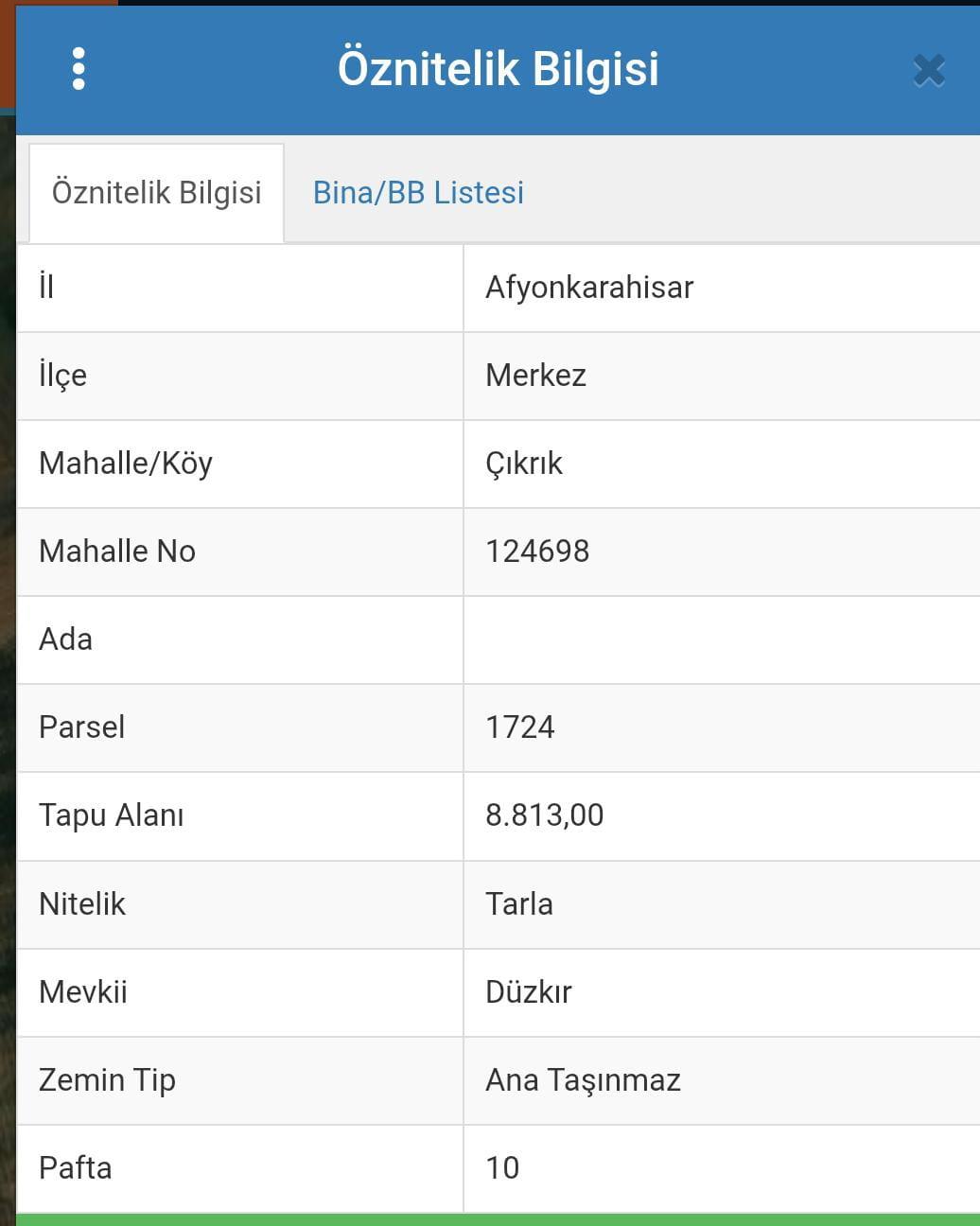Open the three-dot overflow menu
The width and height of the screenshot is (980, 1226).
79,69
